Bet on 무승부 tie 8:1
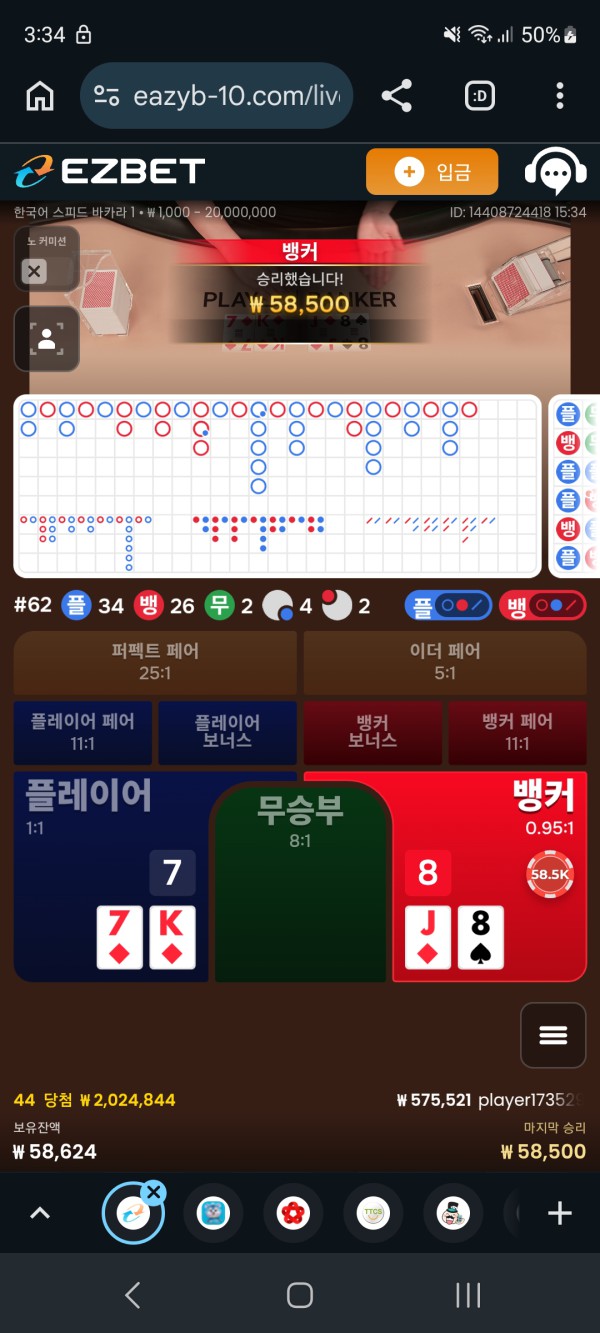This screenshot has height=1333, width=600. [x=300, y=900]
